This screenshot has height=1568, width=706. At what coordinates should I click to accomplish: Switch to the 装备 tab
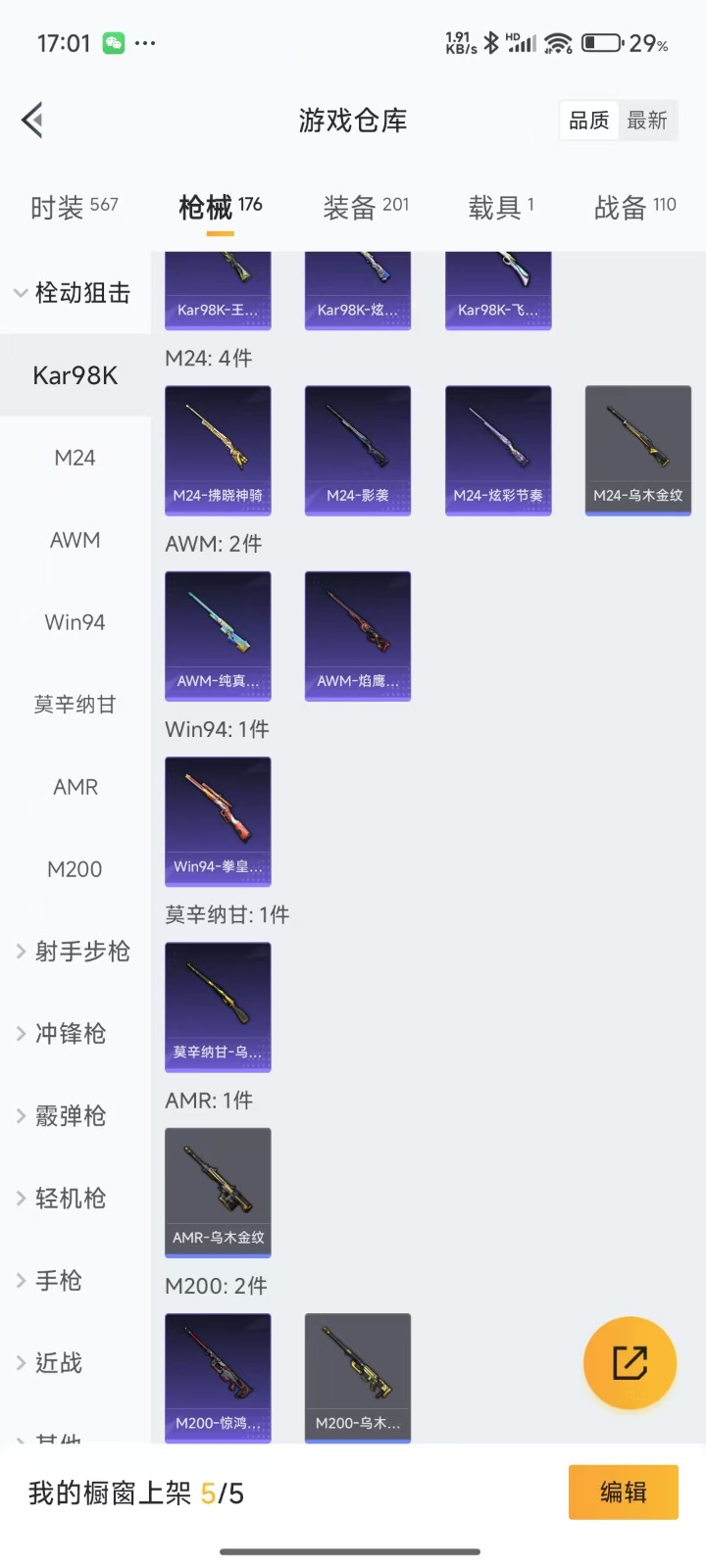tap(365, 207)
